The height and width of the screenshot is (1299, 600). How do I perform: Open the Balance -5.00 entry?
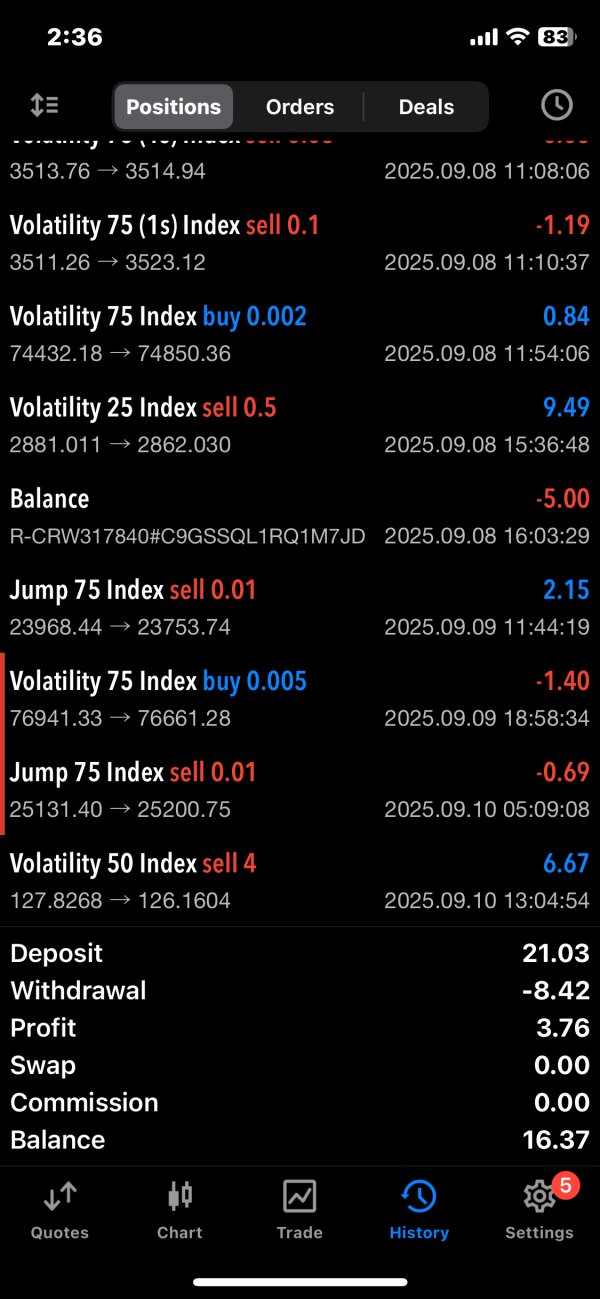point(300,516)
